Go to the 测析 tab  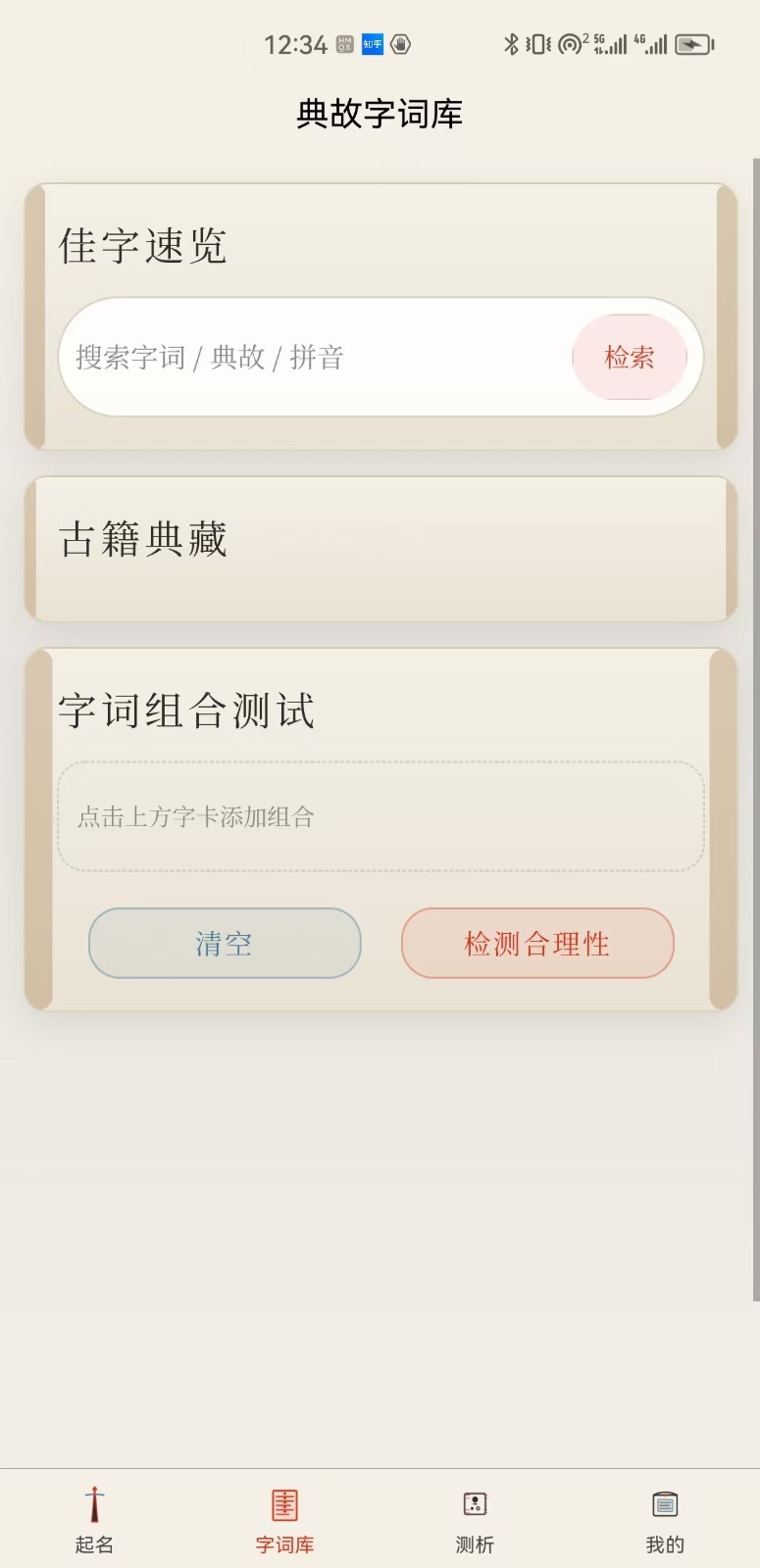[x=475, y=1519]
